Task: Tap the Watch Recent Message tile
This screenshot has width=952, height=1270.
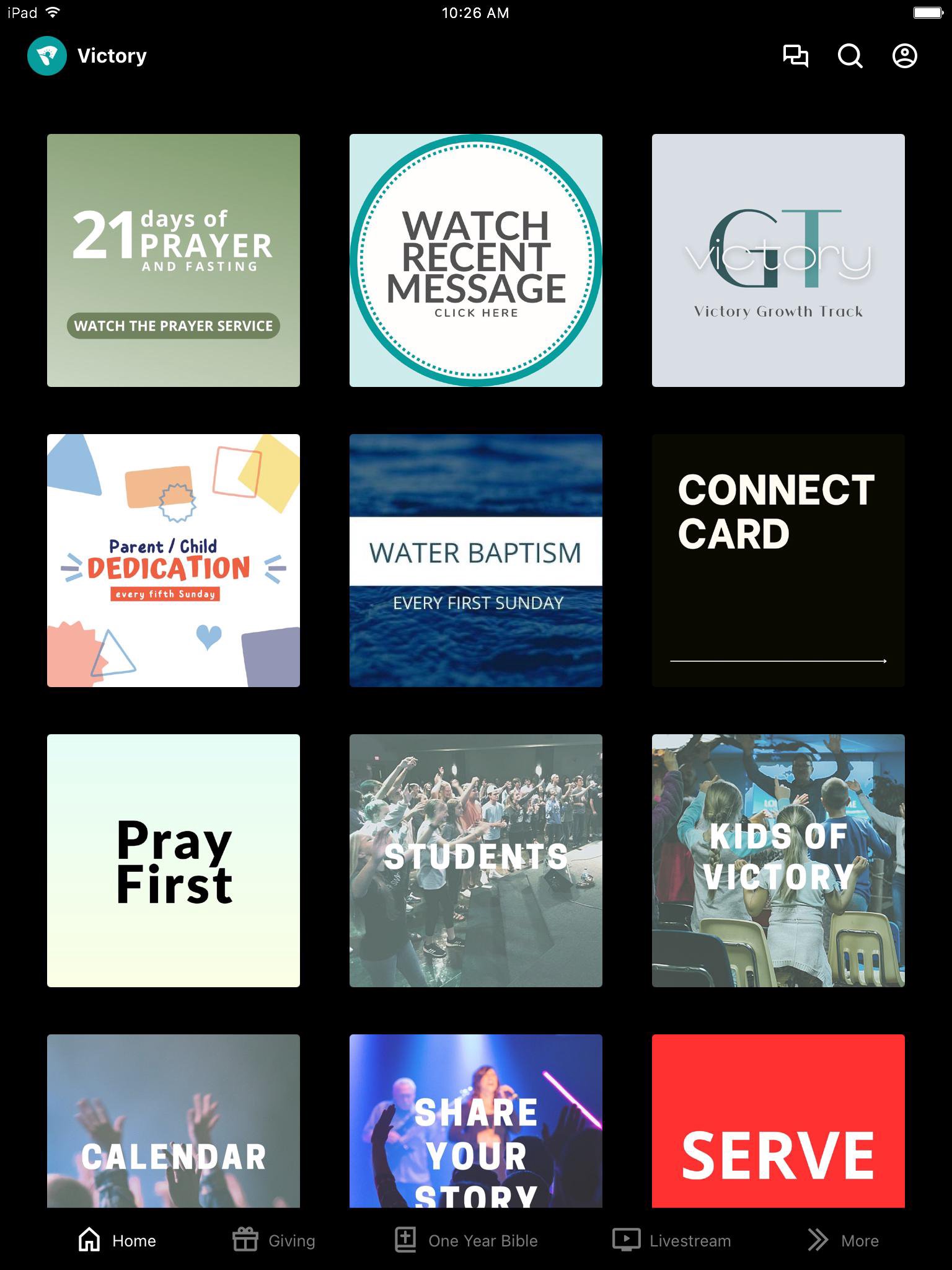Action: [x=476, y=260]
